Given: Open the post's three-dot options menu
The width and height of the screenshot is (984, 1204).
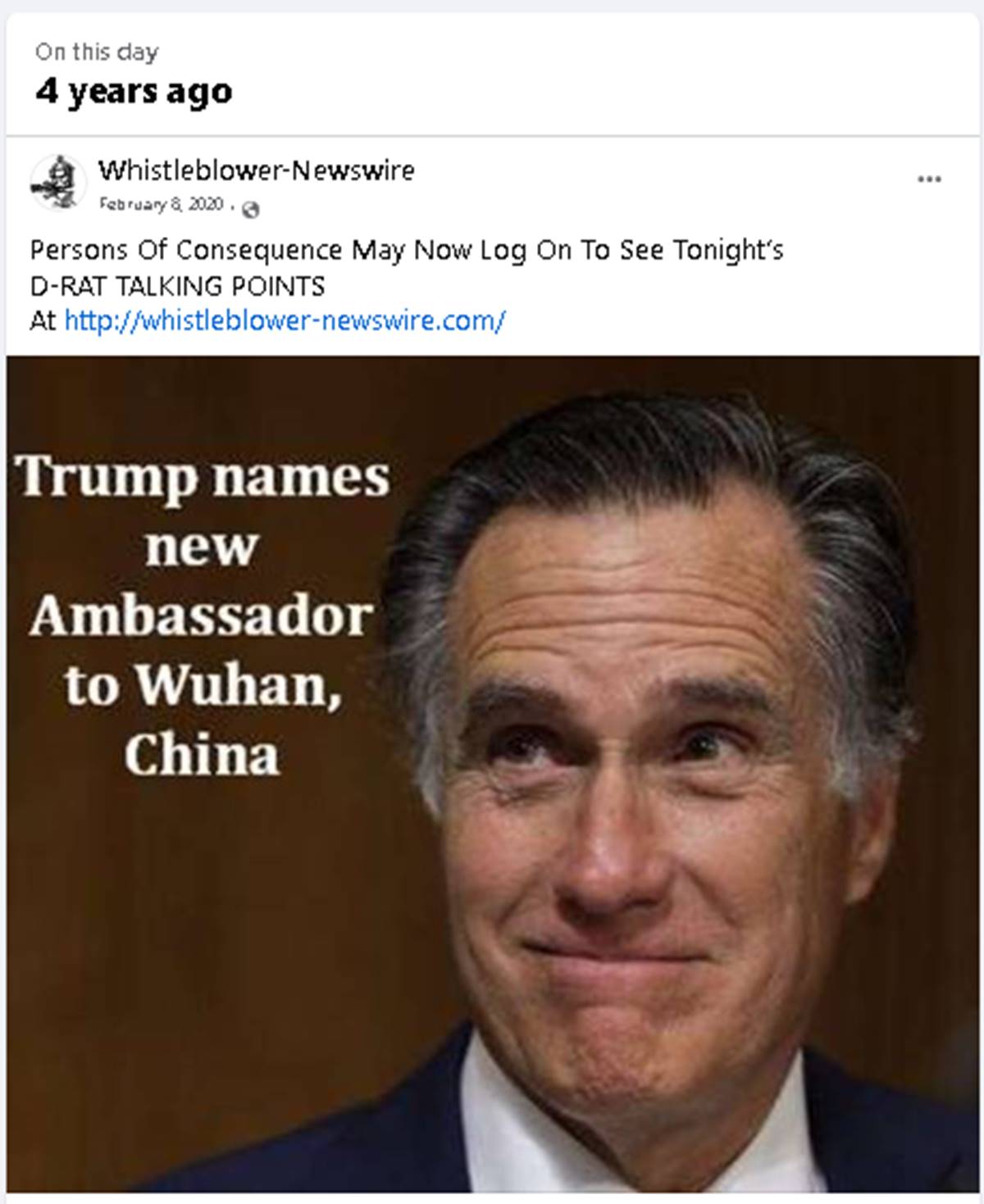Looking at the screenshot, I should tap(928, 179).
